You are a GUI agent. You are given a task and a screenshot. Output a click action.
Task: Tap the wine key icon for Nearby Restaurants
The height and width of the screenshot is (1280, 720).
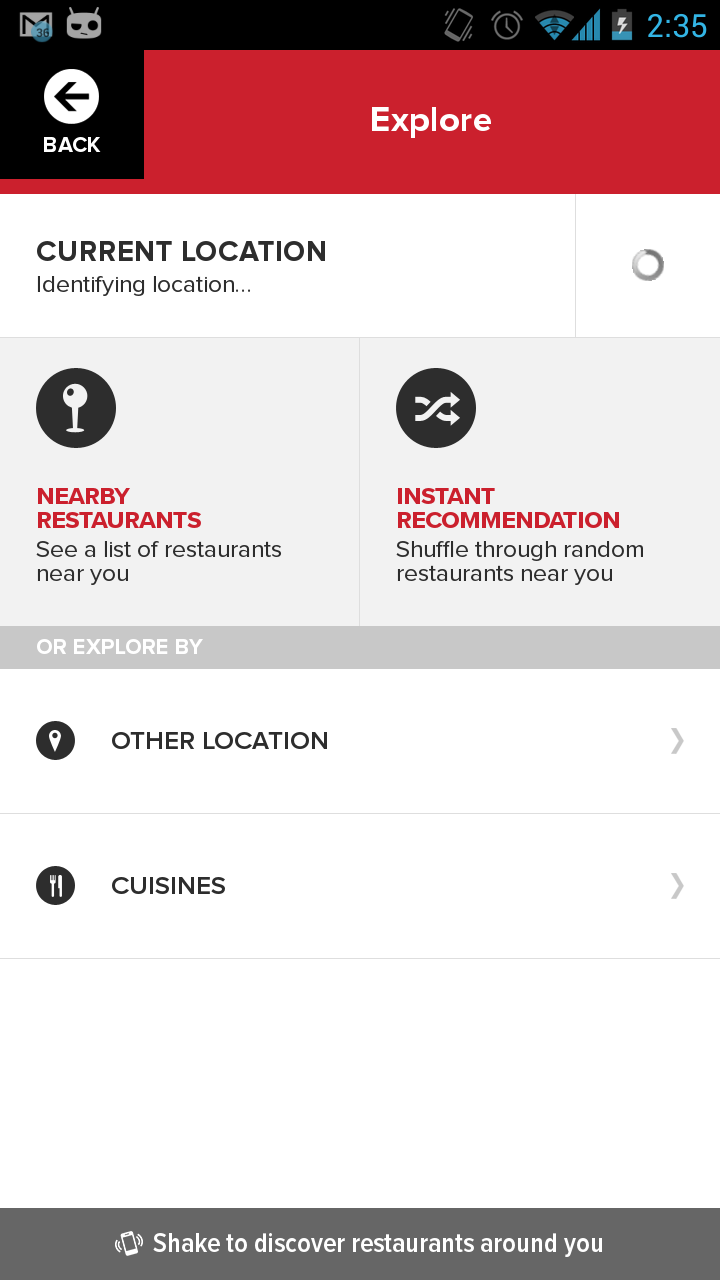coord(75,407)
